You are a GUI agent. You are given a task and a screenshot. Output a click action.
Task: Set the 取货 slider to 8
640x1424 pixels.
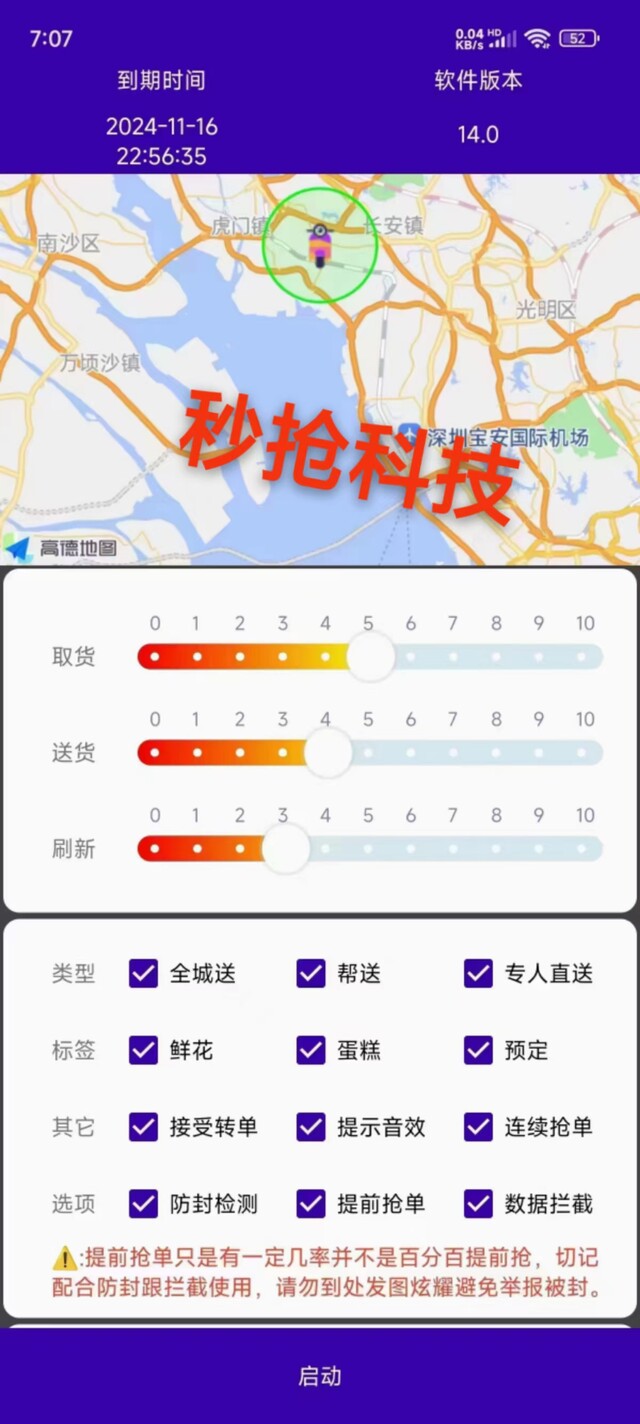point(496,657)
